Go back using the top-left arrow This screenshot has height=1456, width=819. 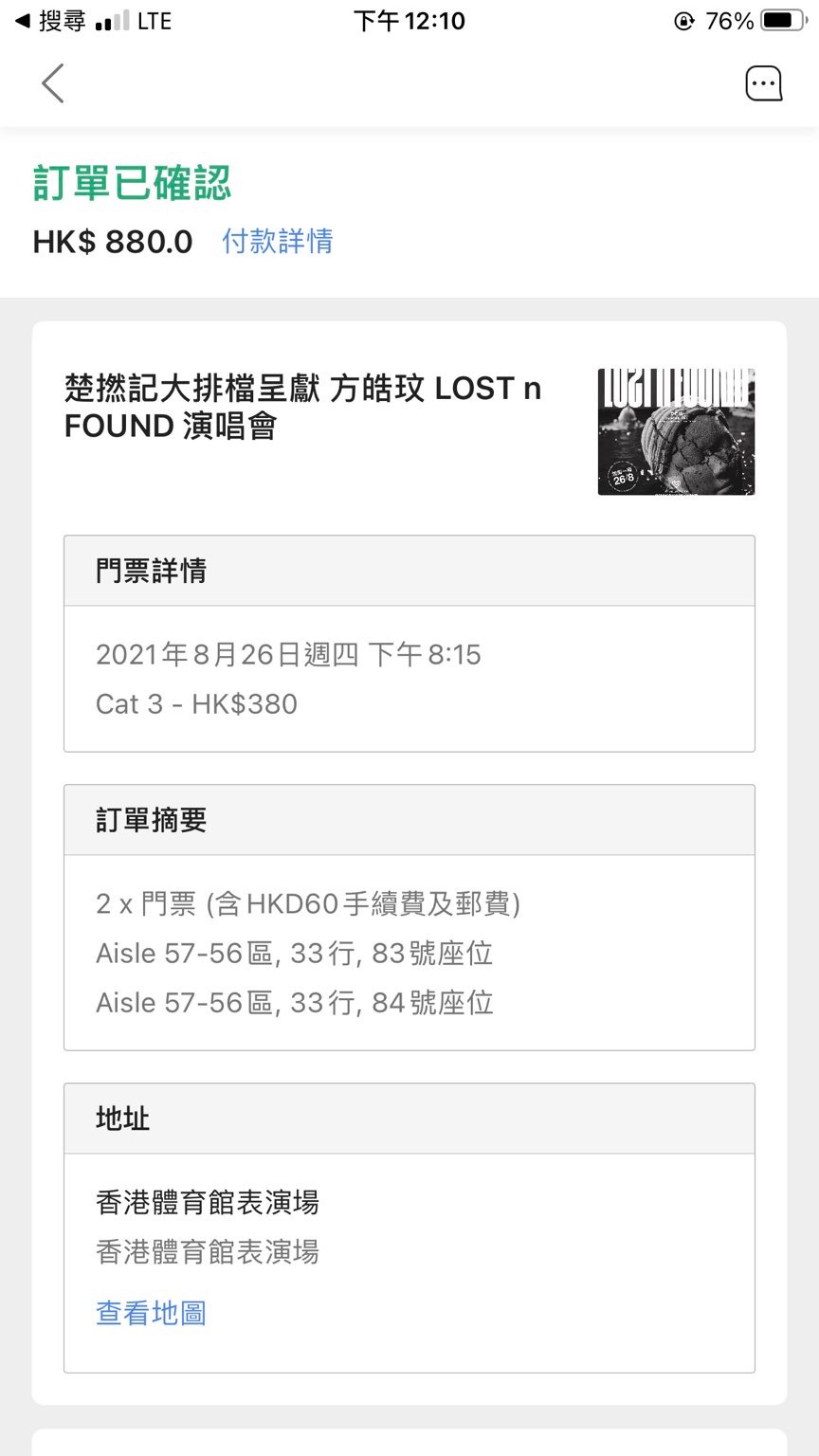pos(53,83)
